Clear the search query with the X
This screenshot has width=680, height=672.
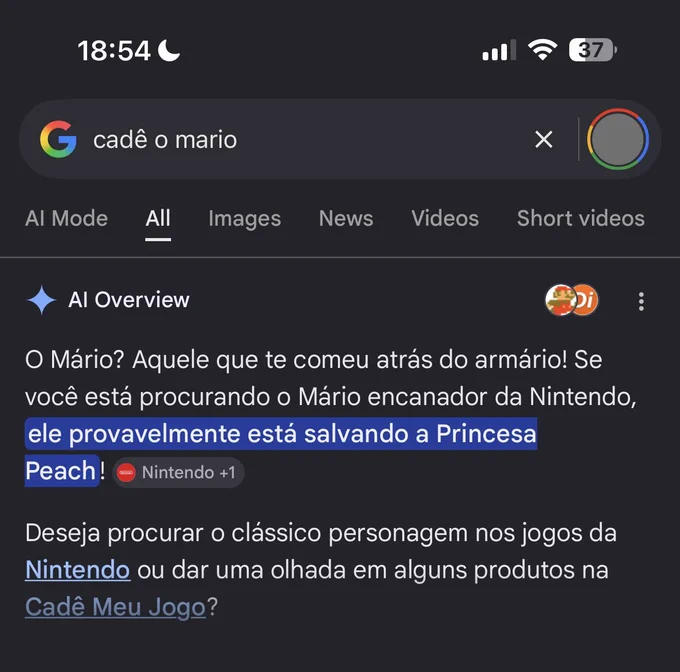(x=543, y=140)
